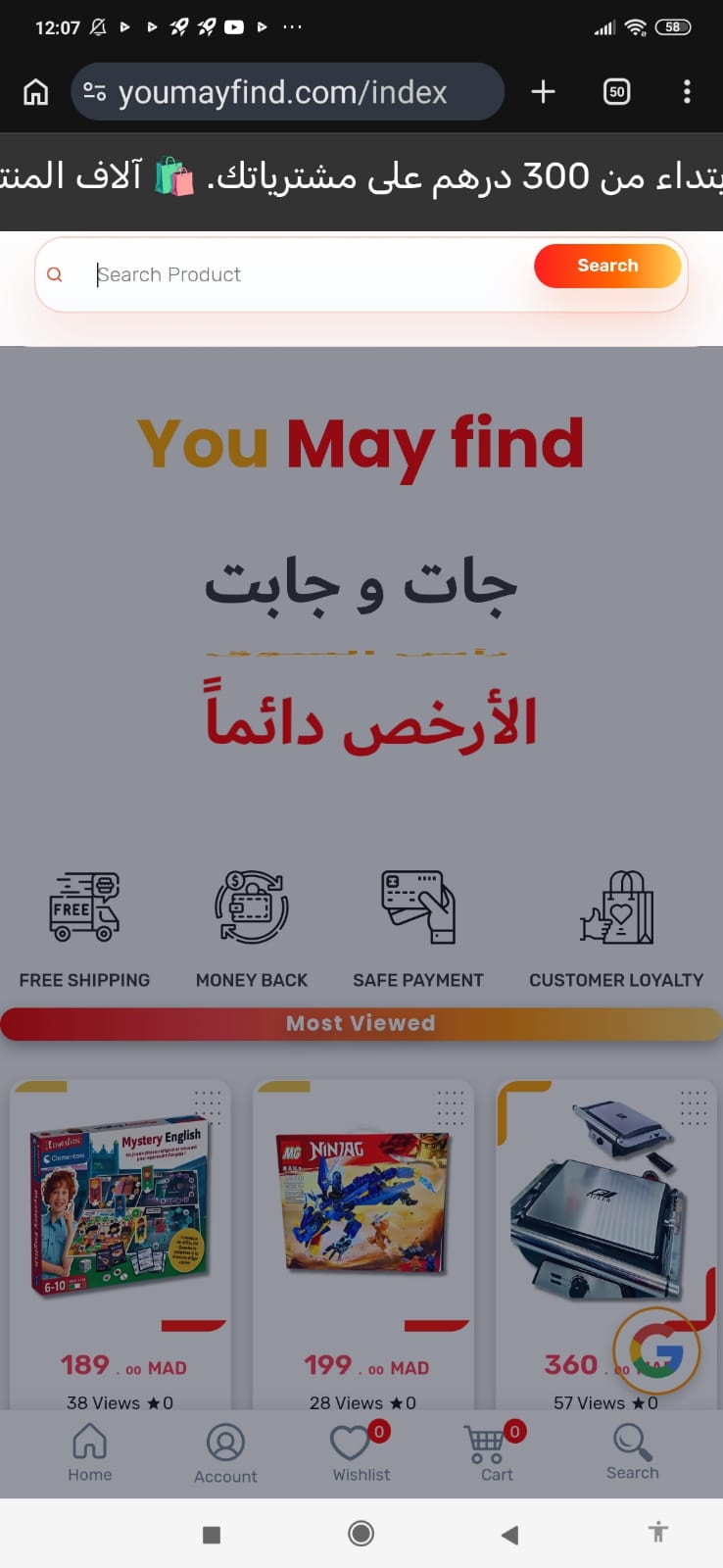View the Cart tab
This screenshot has width=723, height=1568.
click(495, 1452)
